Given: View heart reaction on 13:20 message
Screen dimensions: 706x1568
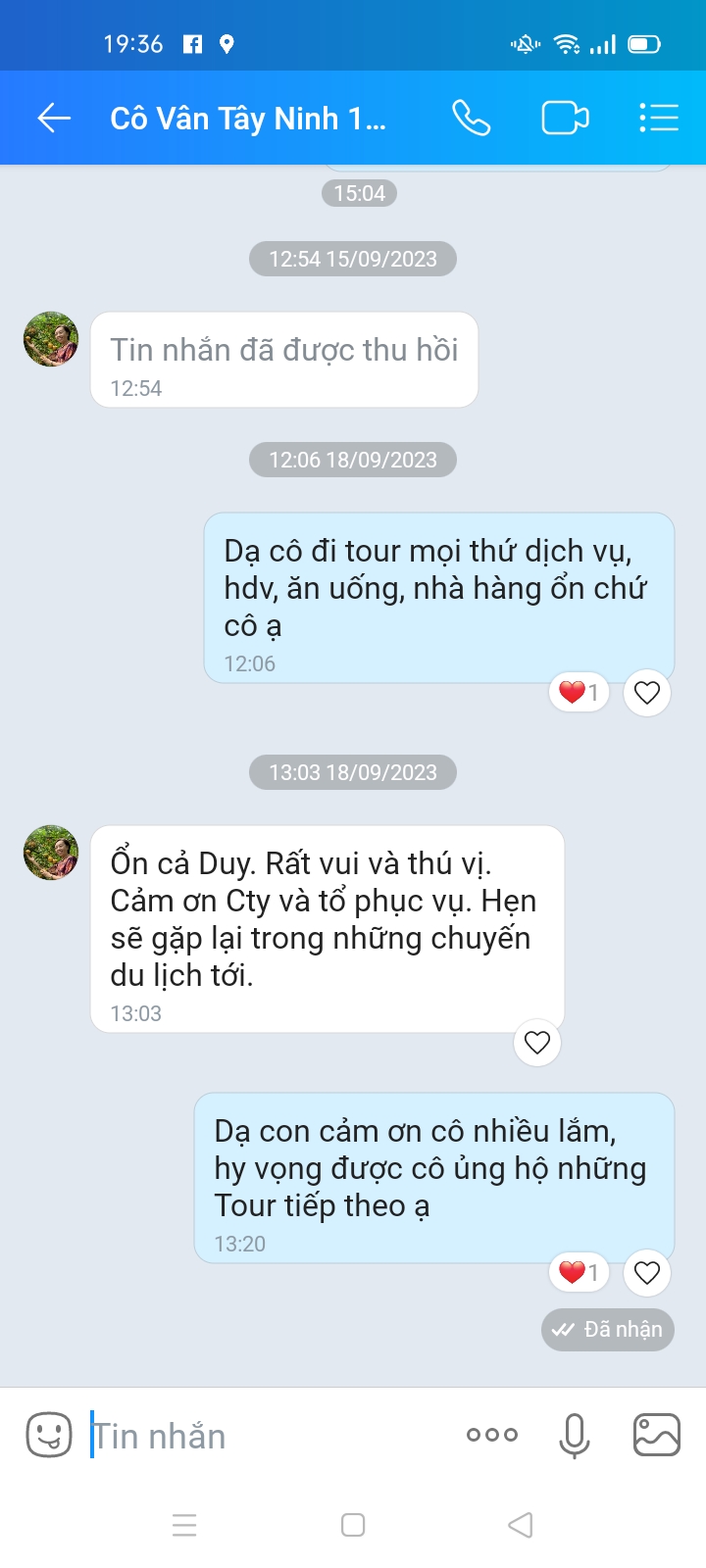Looking at the screenshot, I should (x=579, y=1273).
